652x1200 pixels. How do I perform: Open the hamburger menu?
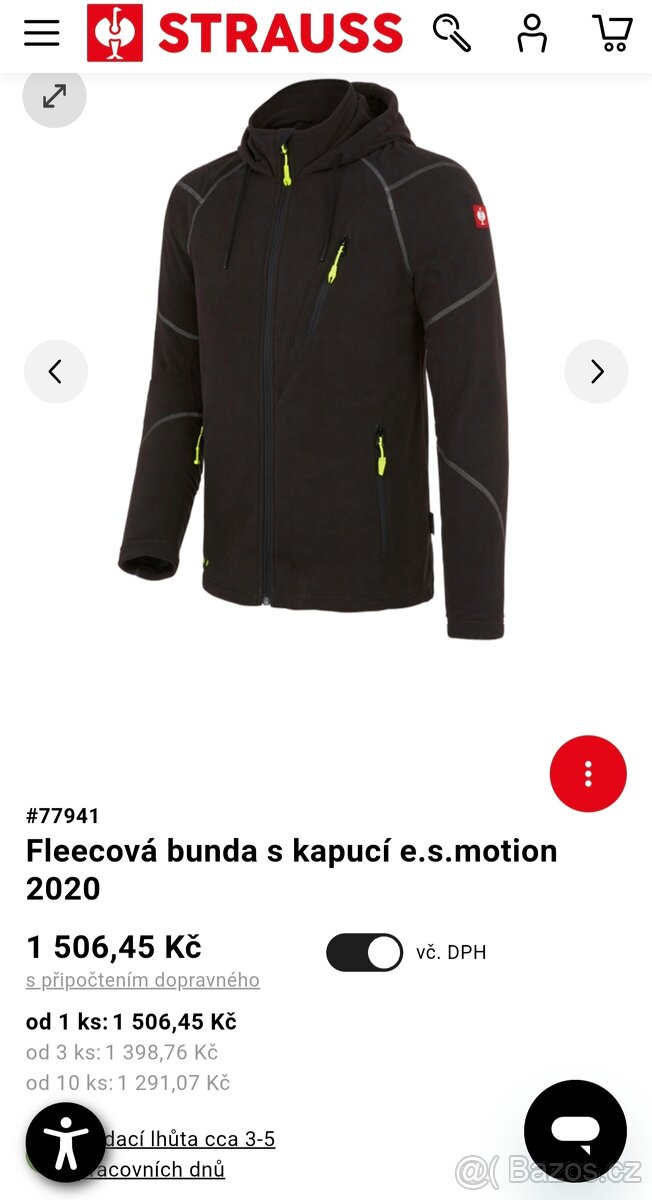coord(42,33)
